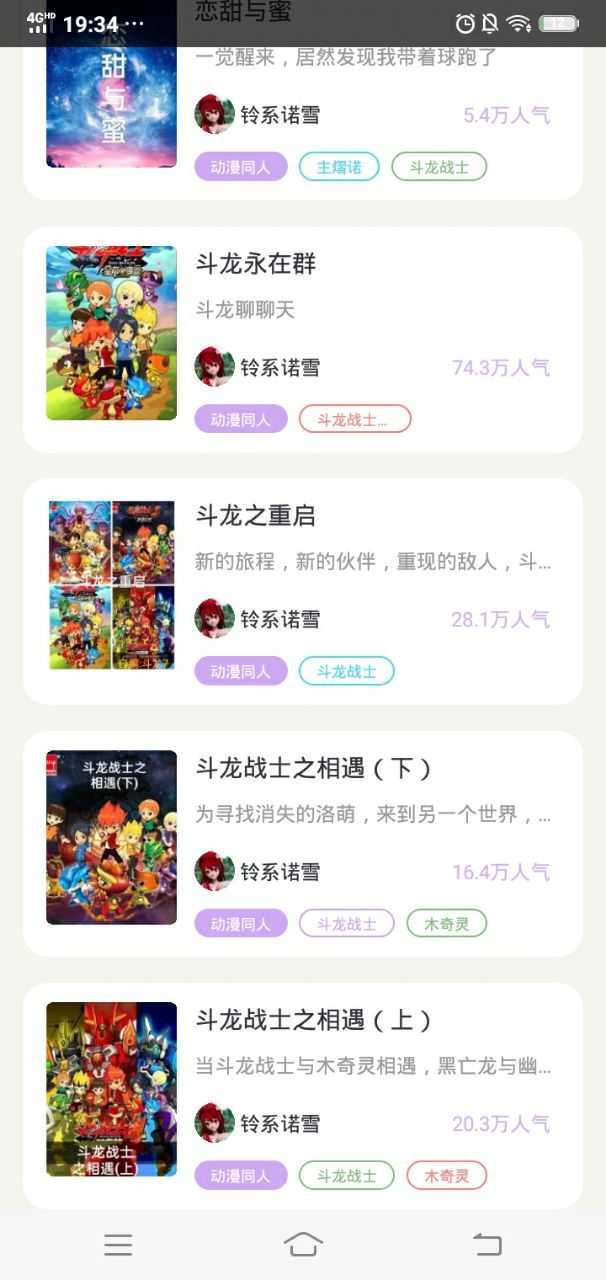Image resolution: width=606 pixels, height=1280 pixels.
Task: Select 动漫同人 chip under 斗龙永在群
Action: tap(241, 419)
